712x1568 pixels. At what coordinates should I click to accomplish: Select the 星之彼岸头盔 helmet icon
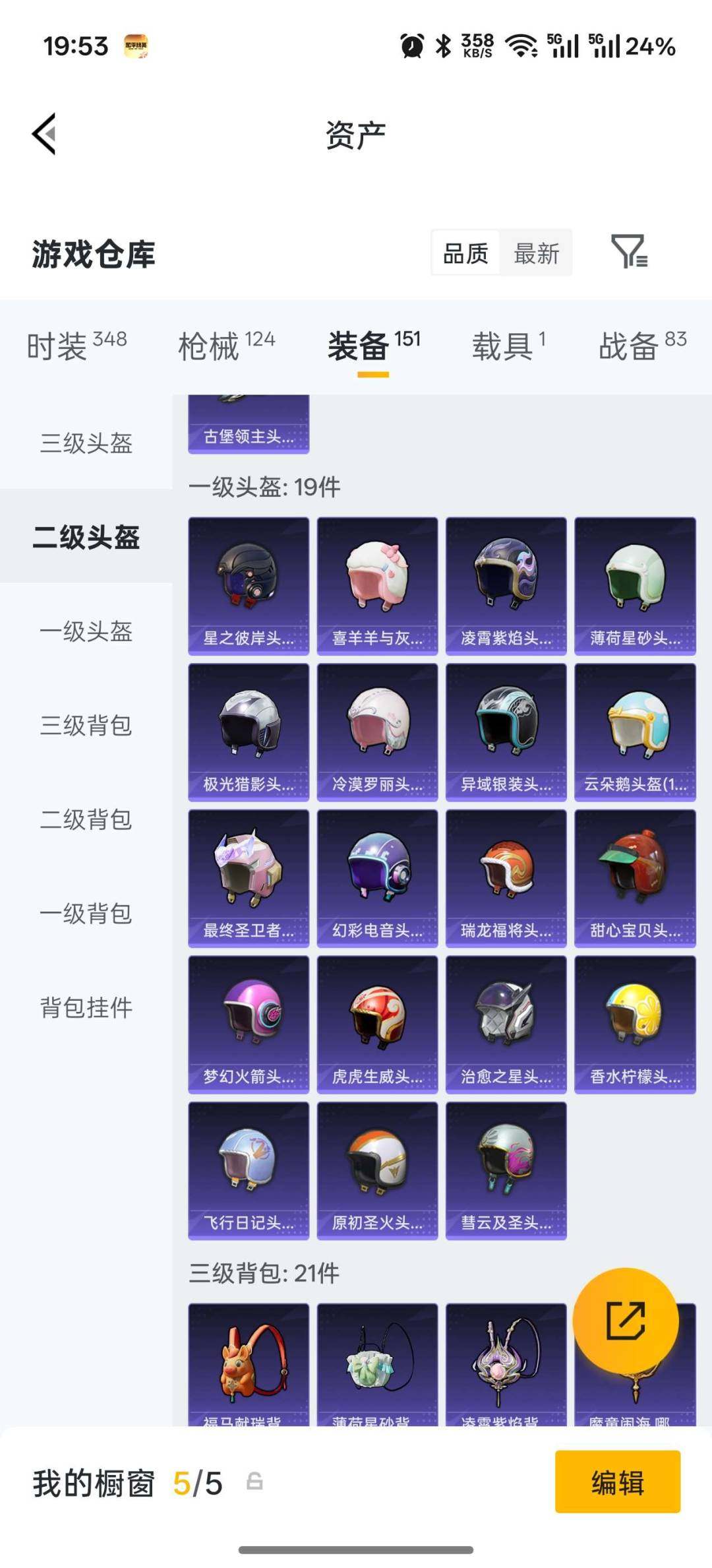248,580
